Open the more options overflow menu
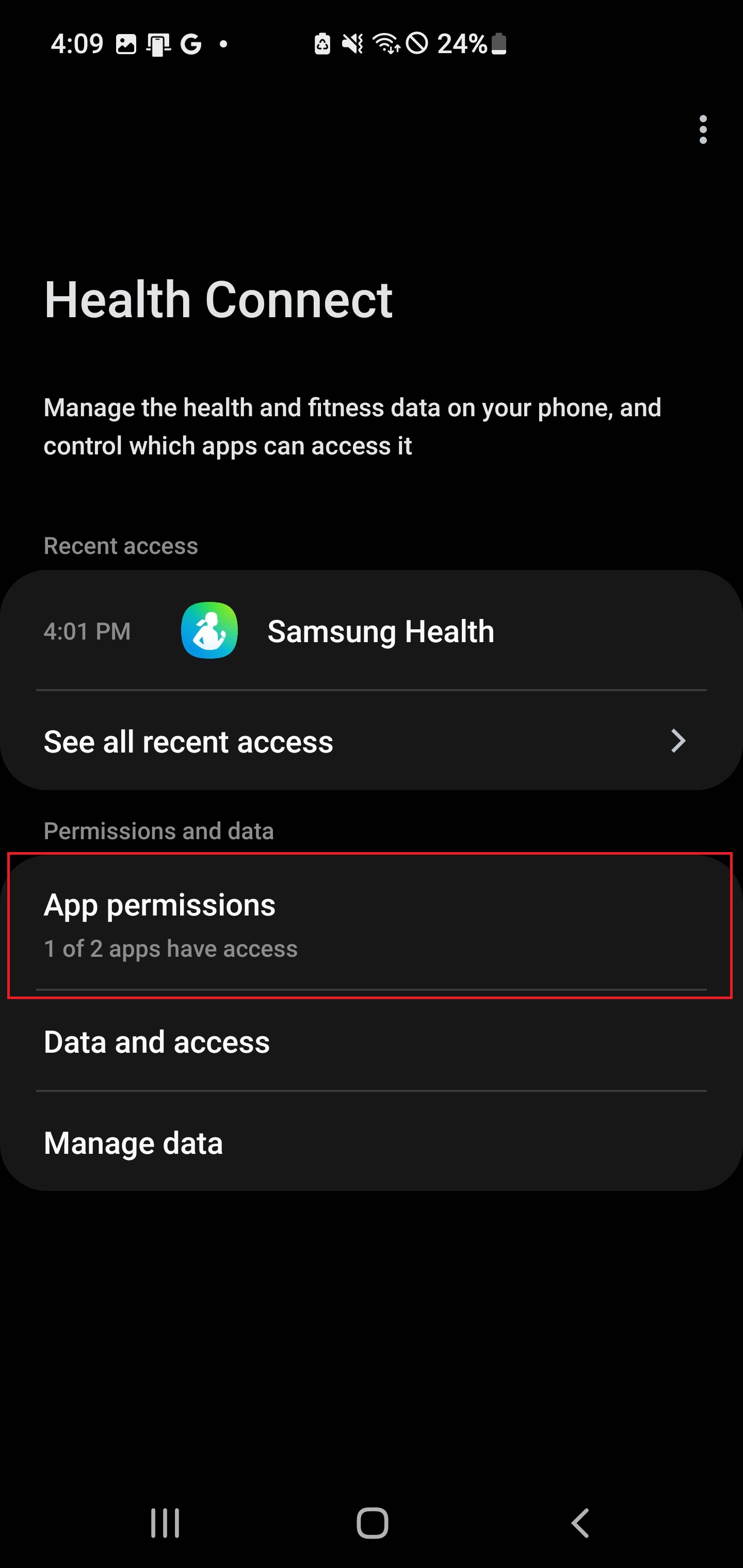The width and height of the screenshot is (743, 1568). pos(703,129)
